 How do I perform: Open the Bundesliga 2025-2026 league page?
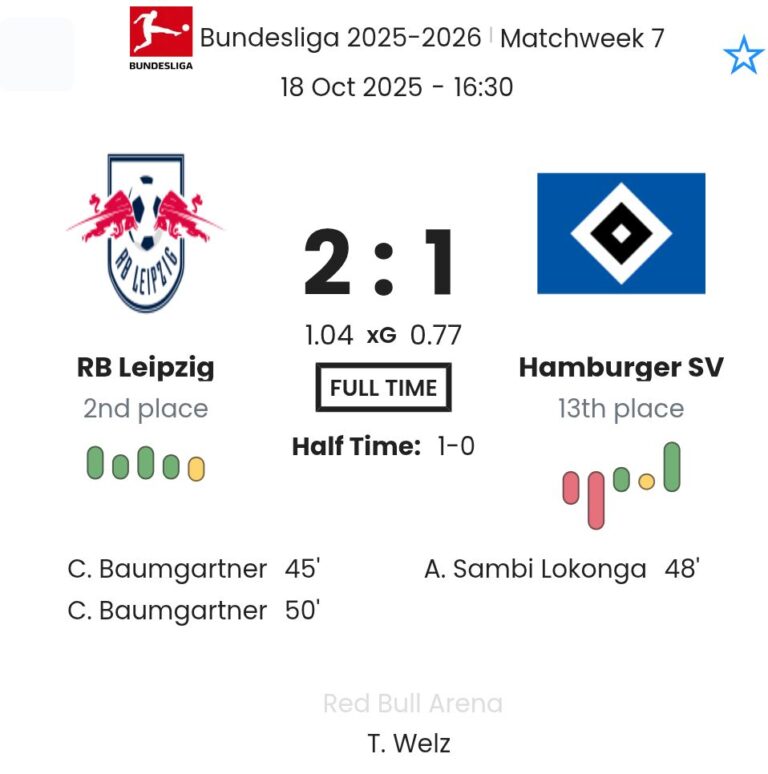pos(340,38)
